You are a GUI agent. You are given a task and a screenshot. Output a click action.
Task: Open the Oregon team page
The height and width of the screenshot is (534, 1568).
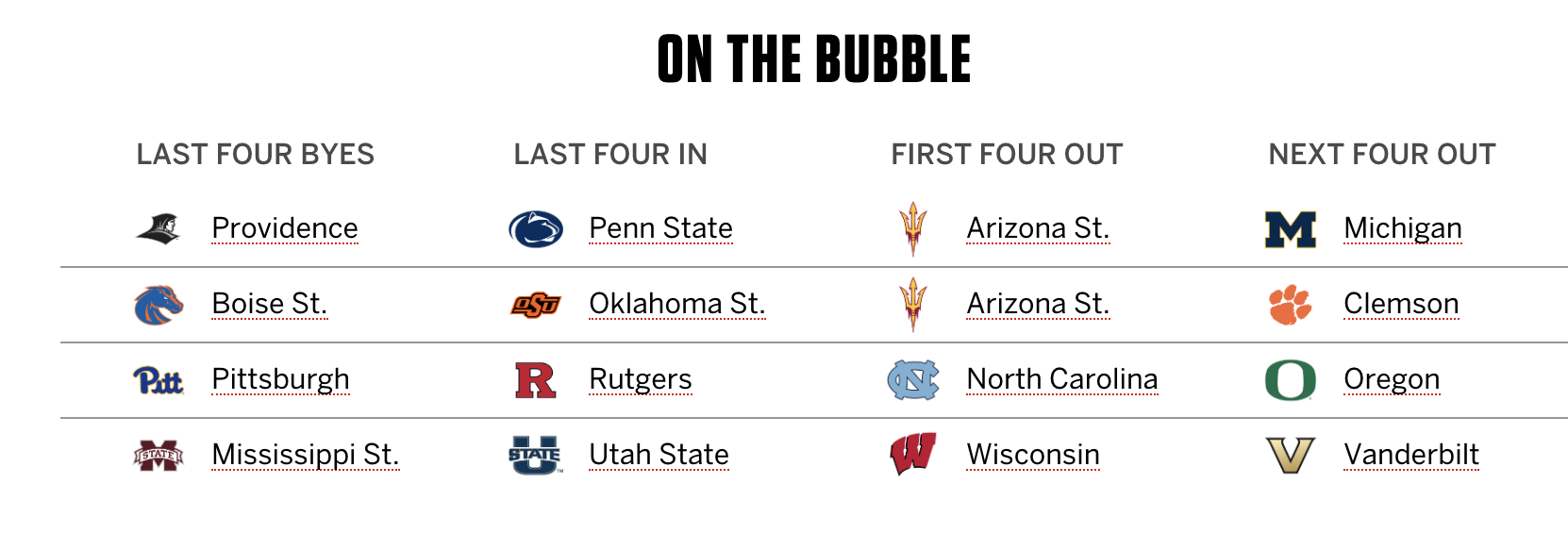pyautogui.click(x=1391, y=379)
